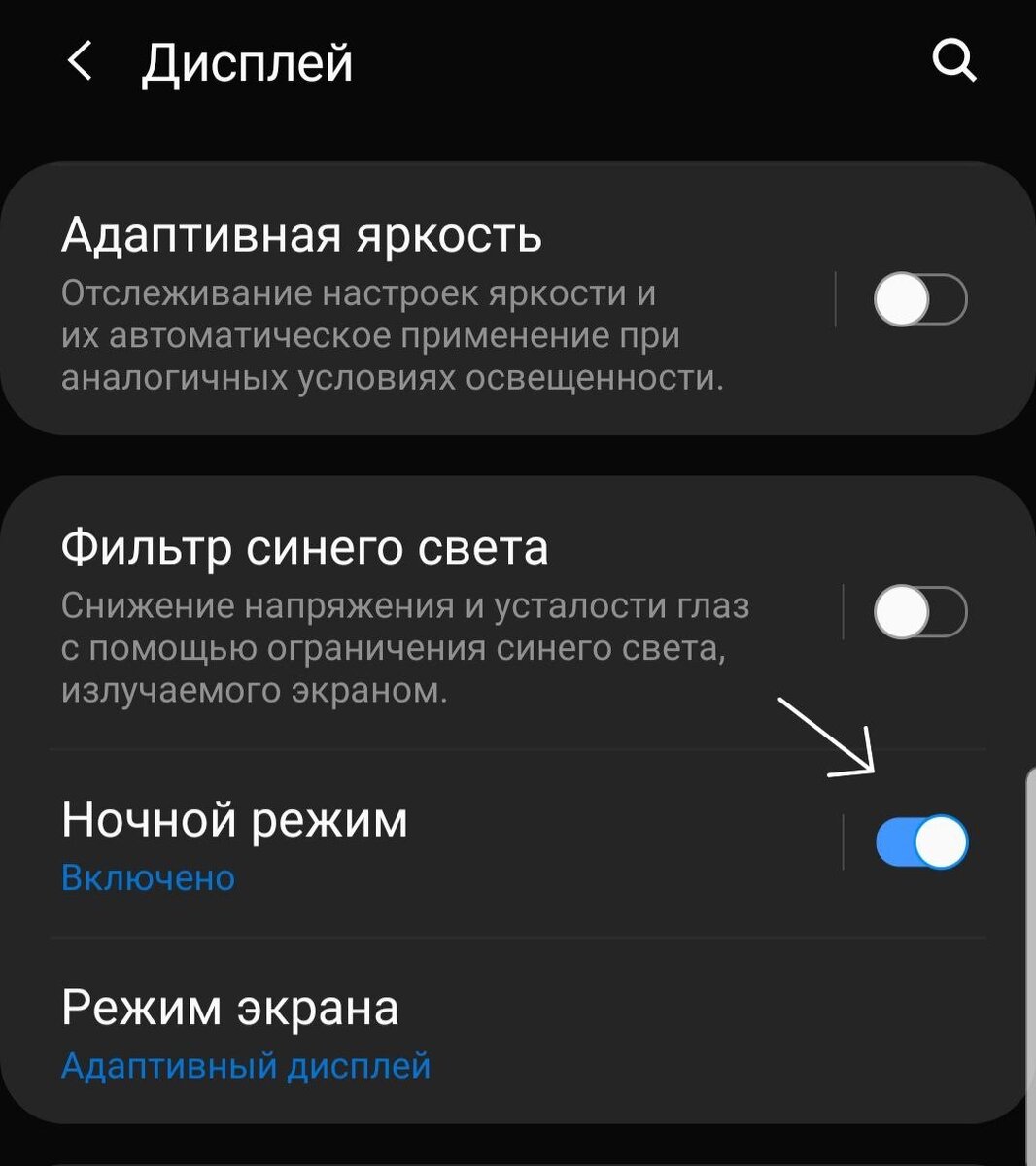Click the back arrow to leave Display settings
Screen dimensions: 1036x1166
pyautogui.click(x=79, y=62)
